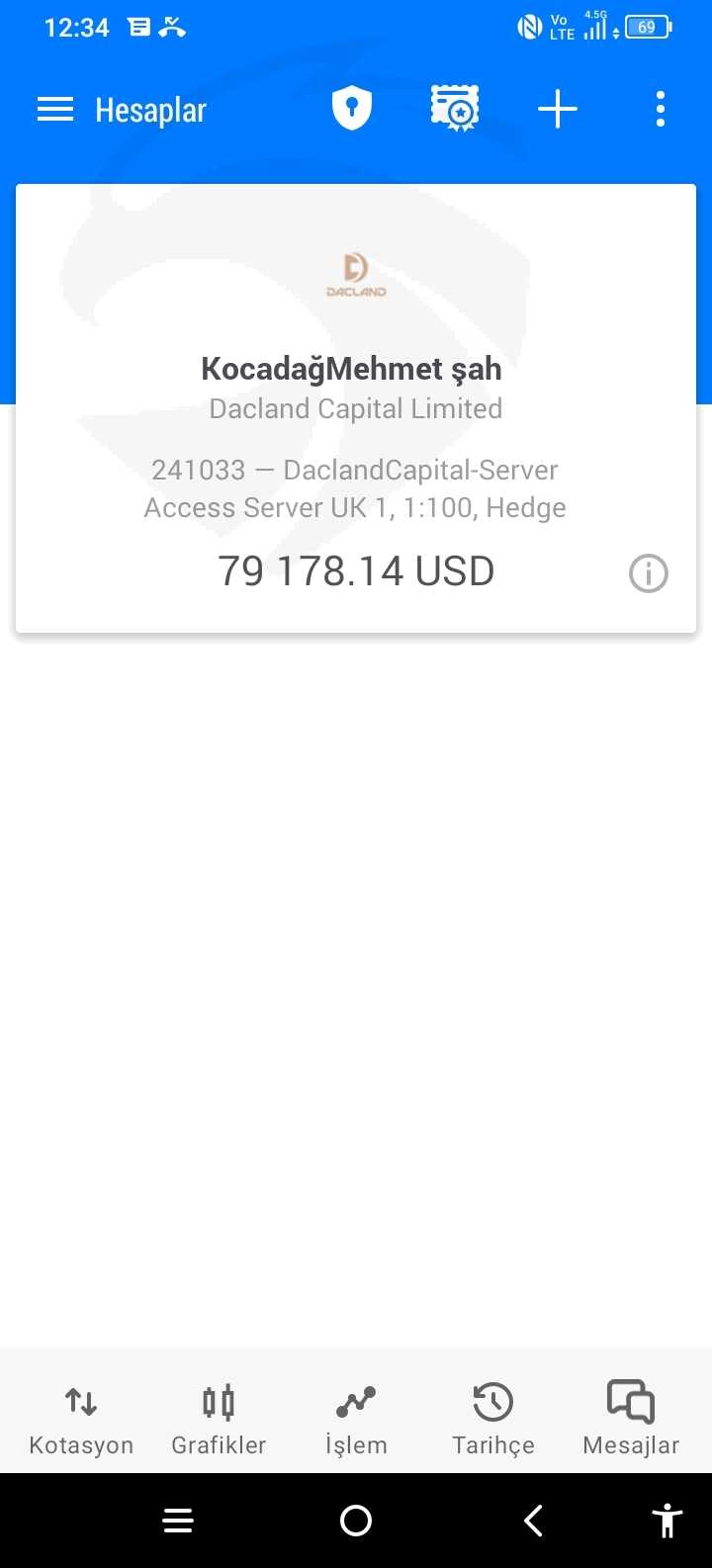The image size is (712, 1568).
Task: Select the İşlem tab
Action: click(356, 1419)
